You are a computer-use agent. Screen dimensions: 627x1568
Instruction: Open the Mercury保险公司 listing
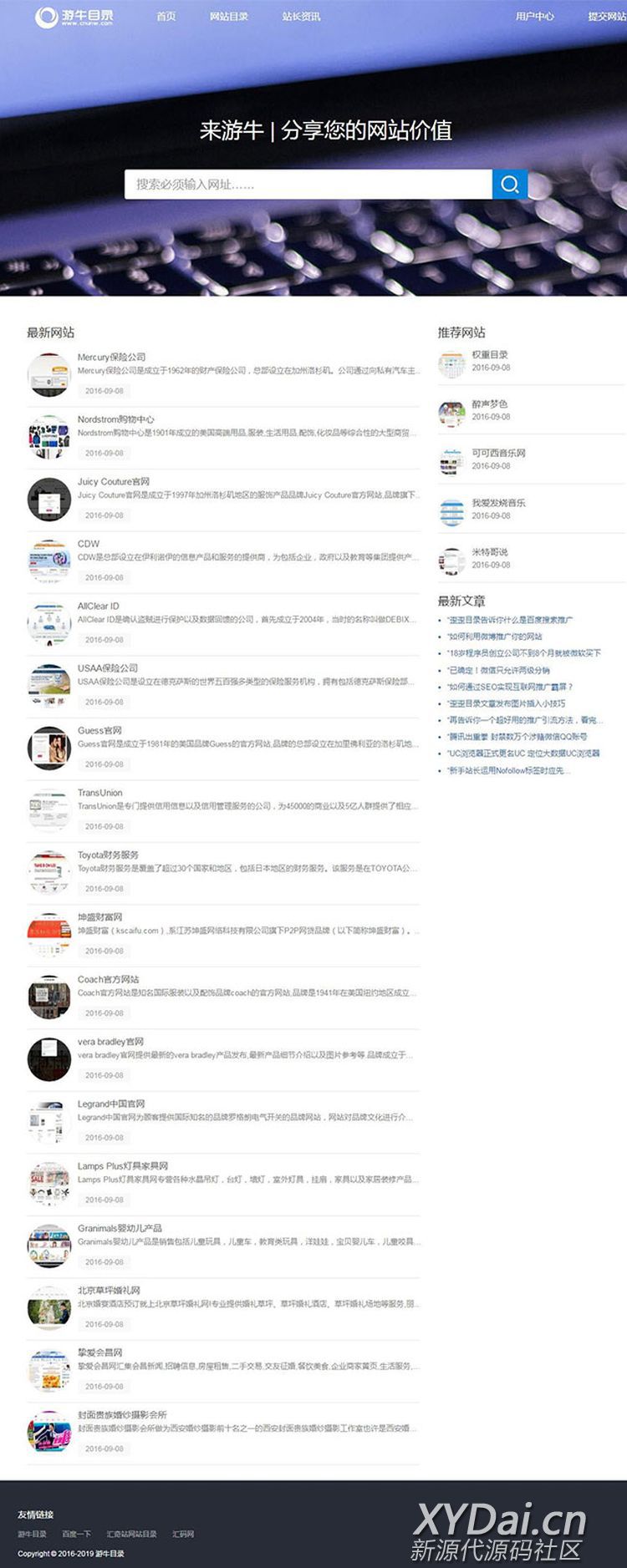[111, 357]
